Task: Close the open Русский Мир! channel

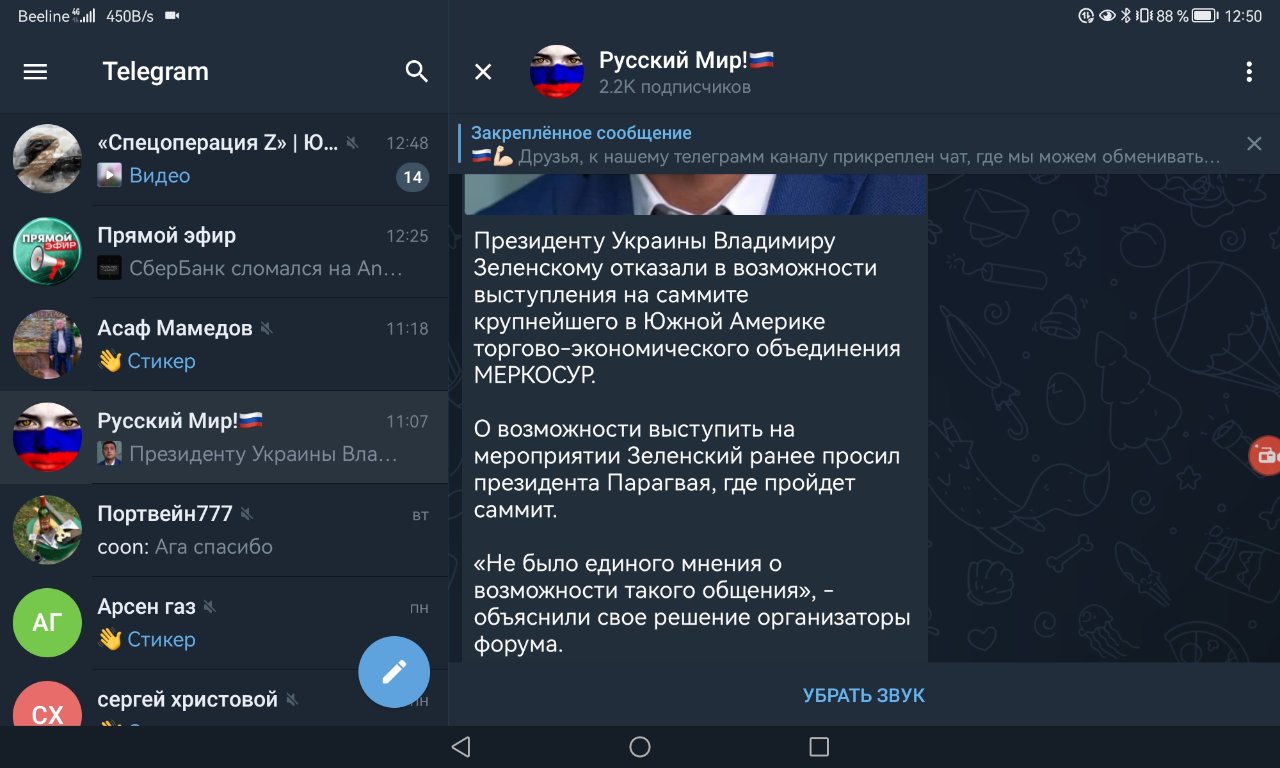Action: tap(483, 72)
